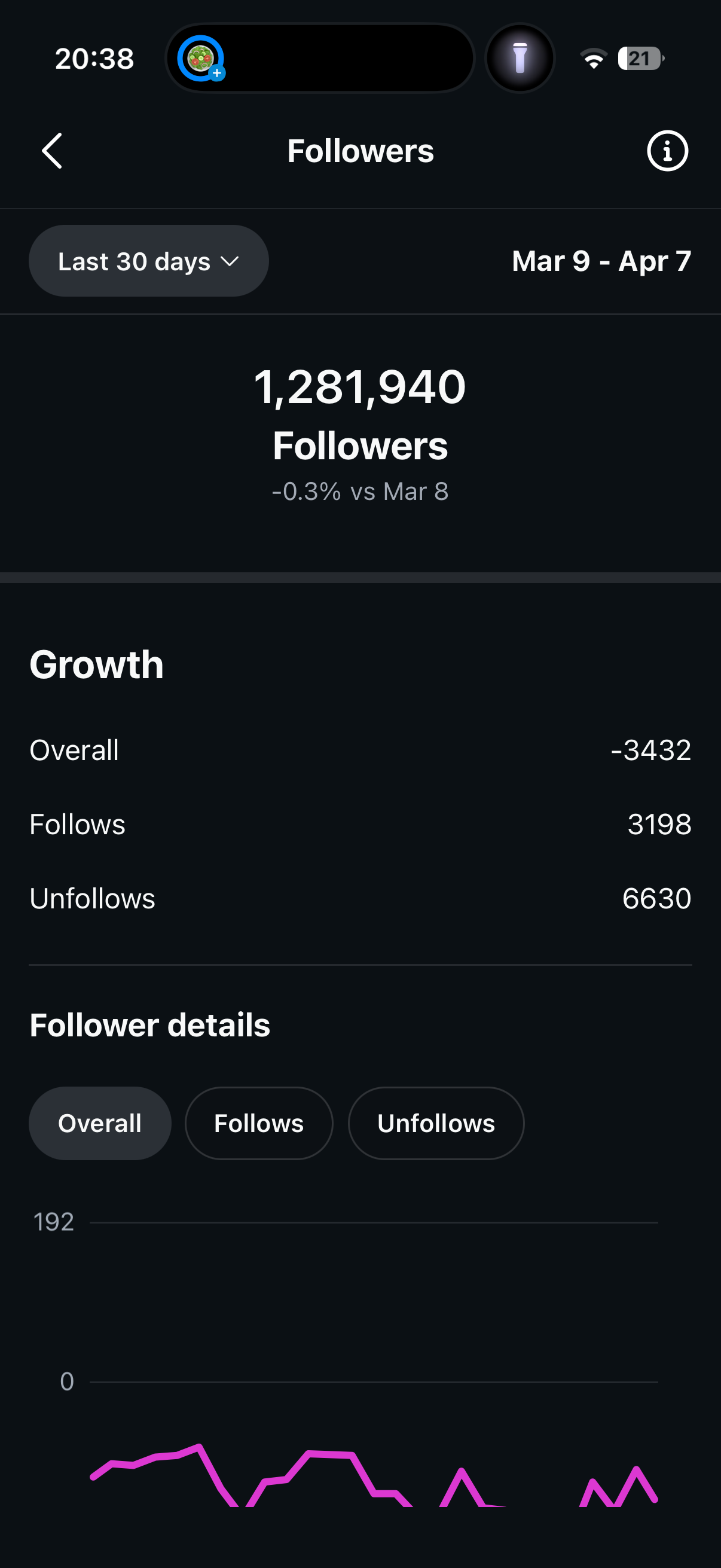Open the live activity in Dynamic Island
Image resolution: width=721 pixels, height=1568 pixels.
pos(319,59)
